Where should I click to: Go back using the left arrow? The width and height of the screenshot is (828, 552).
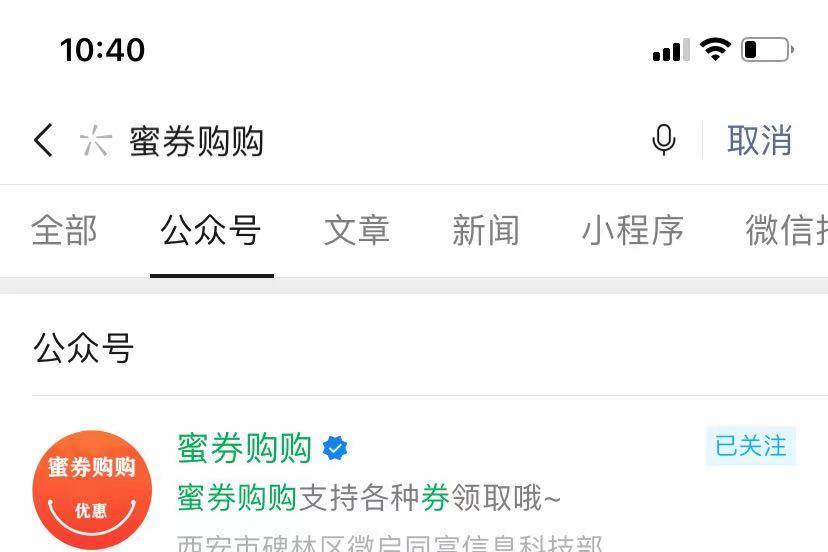coord(43,141)
